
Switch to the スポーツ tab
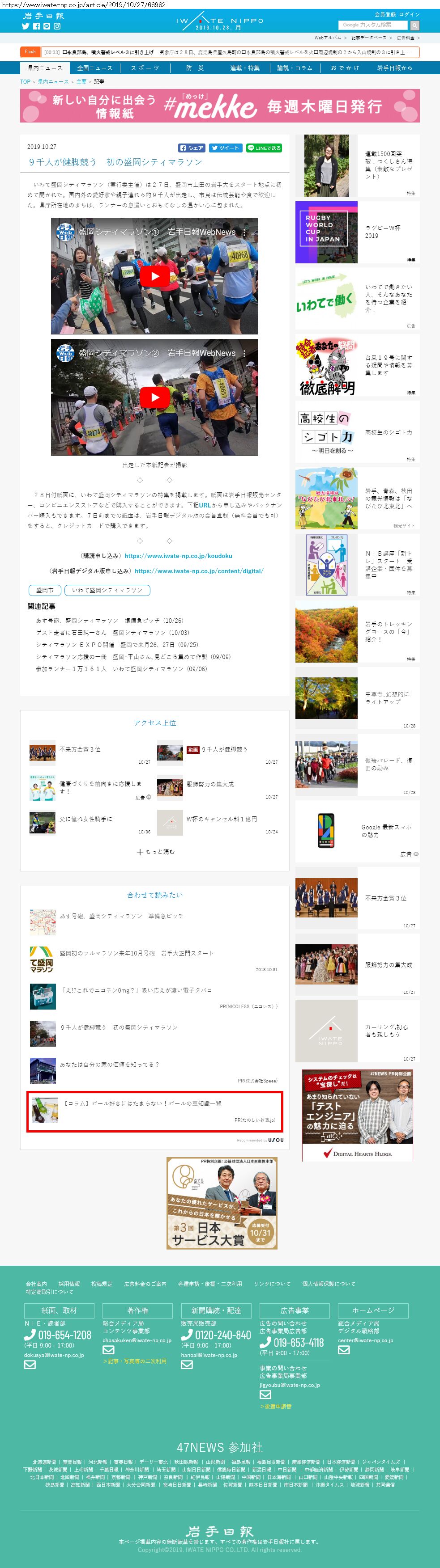pos(145,68)
